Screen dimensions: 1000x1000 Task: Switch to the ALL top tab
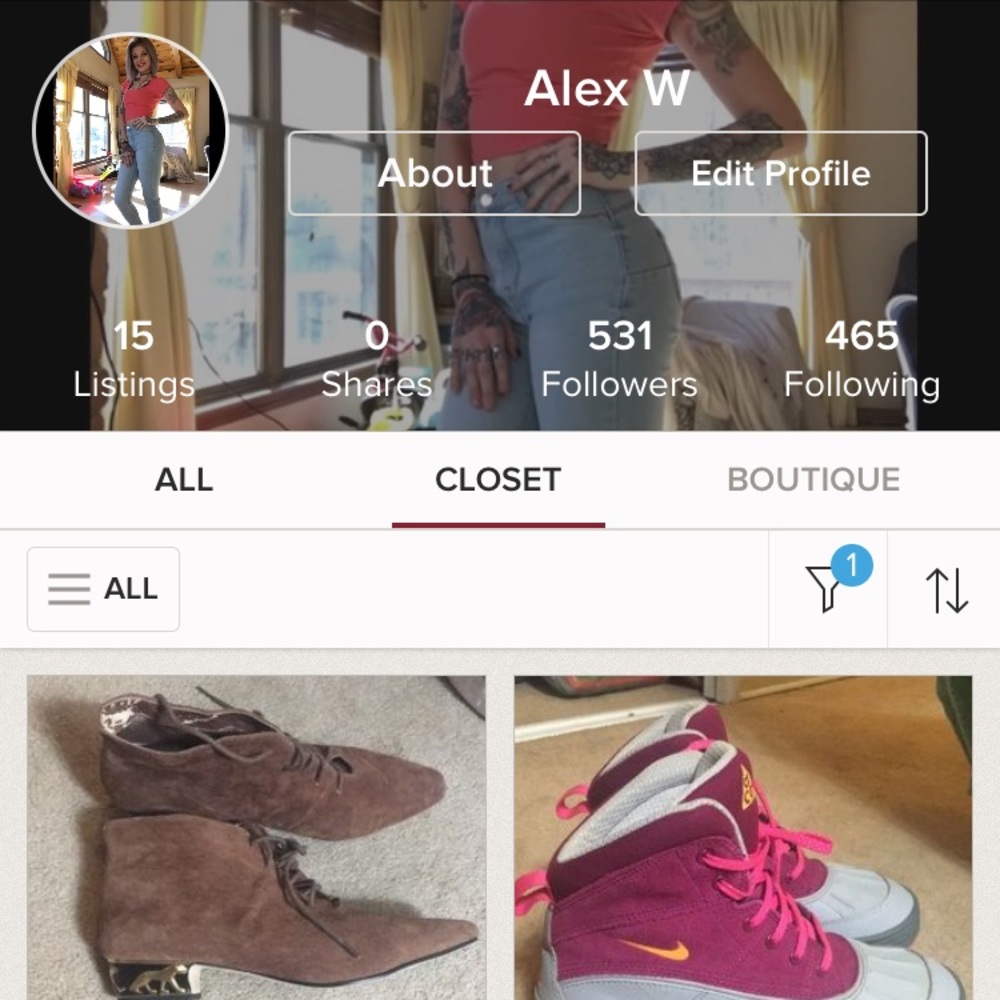click(184, 480)
